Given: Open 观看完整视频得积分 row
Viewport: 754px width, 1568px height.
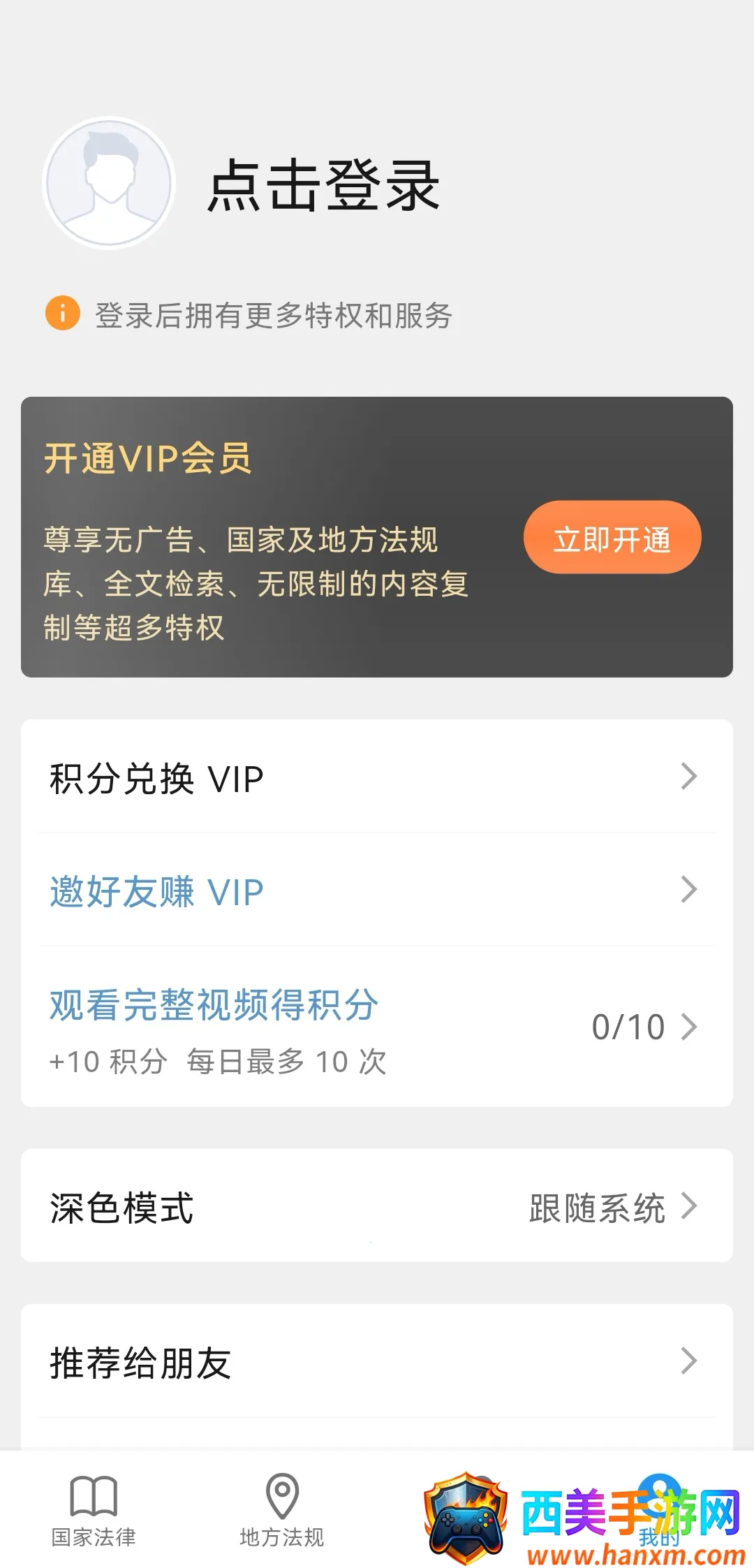Looking at the screenshot, I should (377, 1028).
